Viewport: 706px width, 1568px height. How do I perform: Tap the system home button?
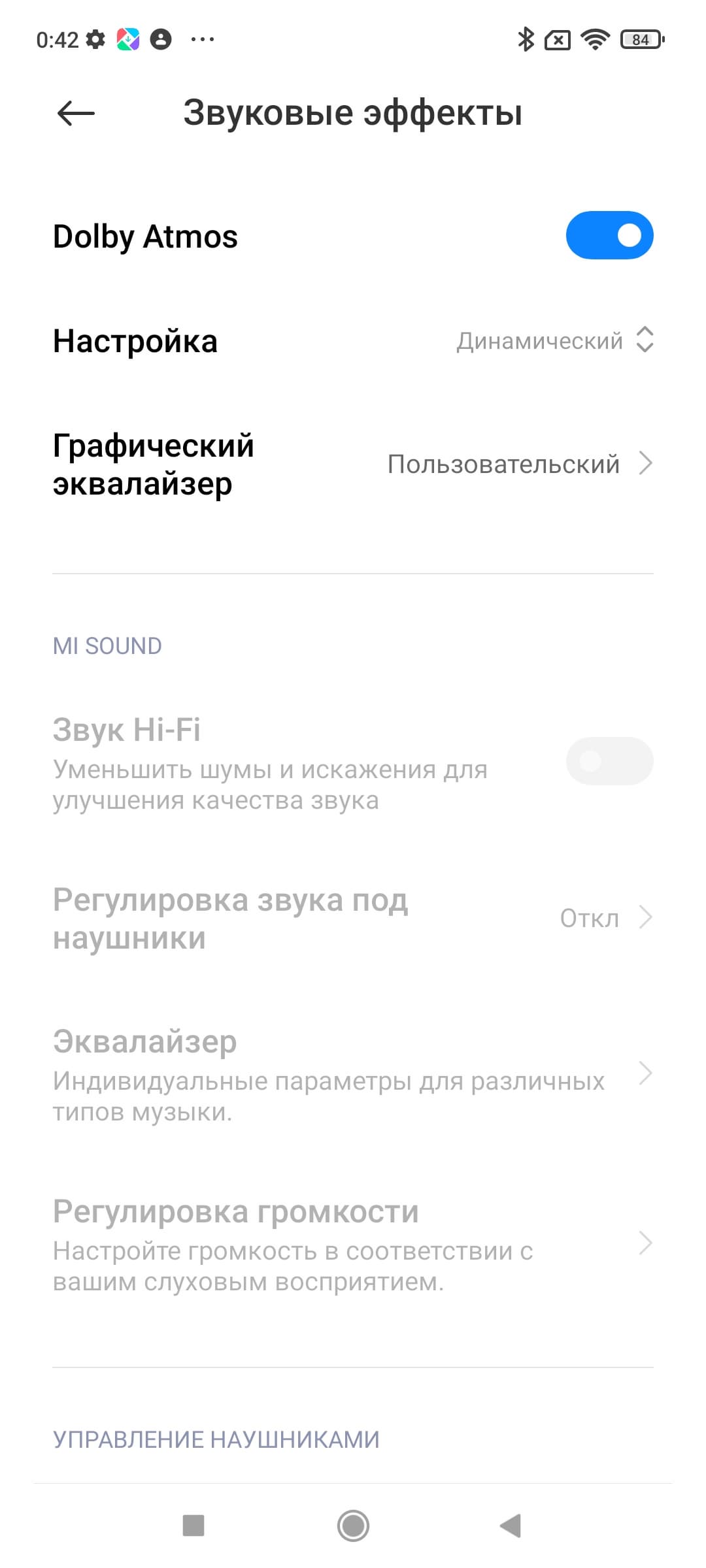(x=353, y=1526)
